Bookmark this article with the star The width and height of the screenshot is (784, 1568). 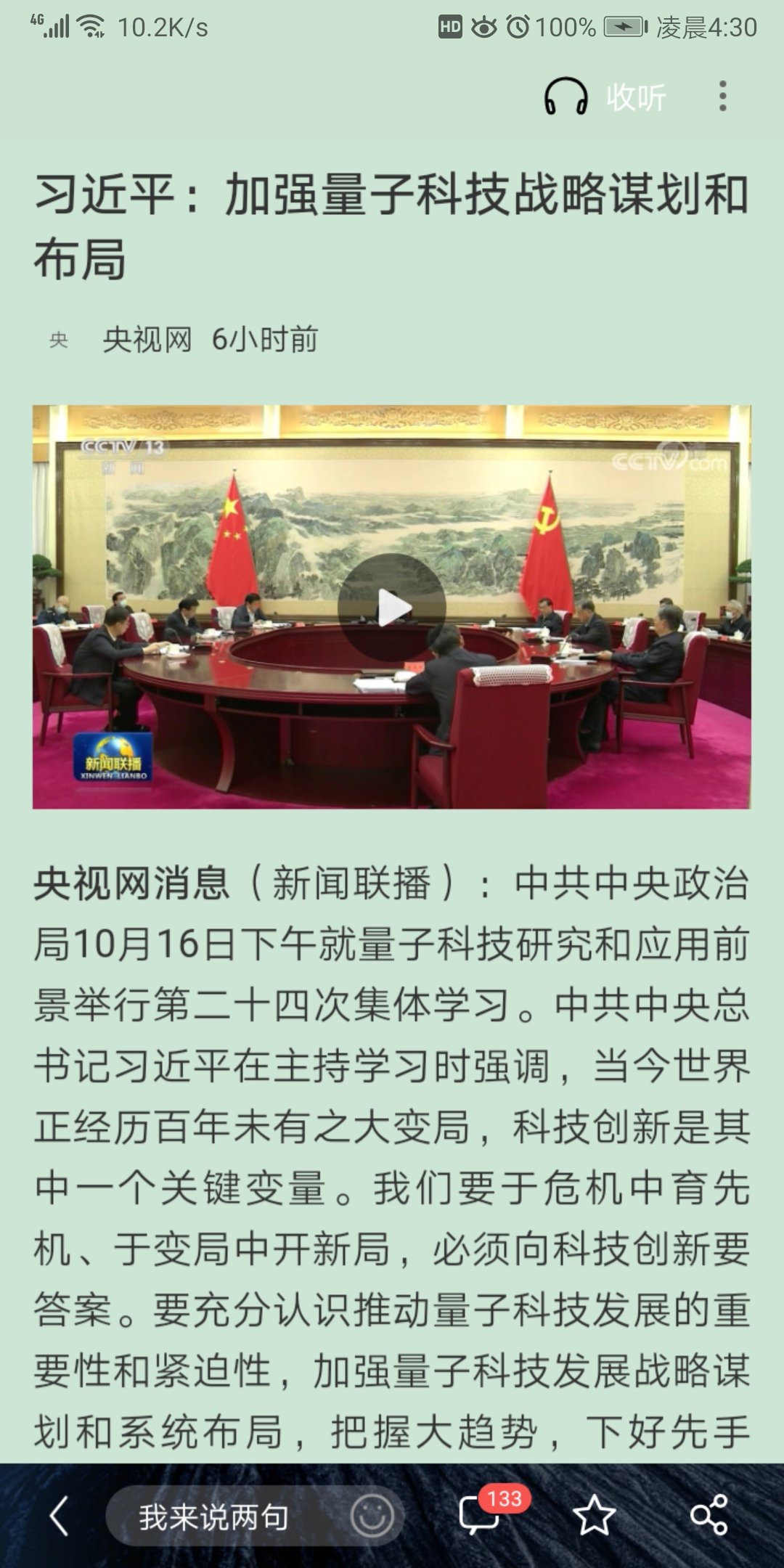594,1516
